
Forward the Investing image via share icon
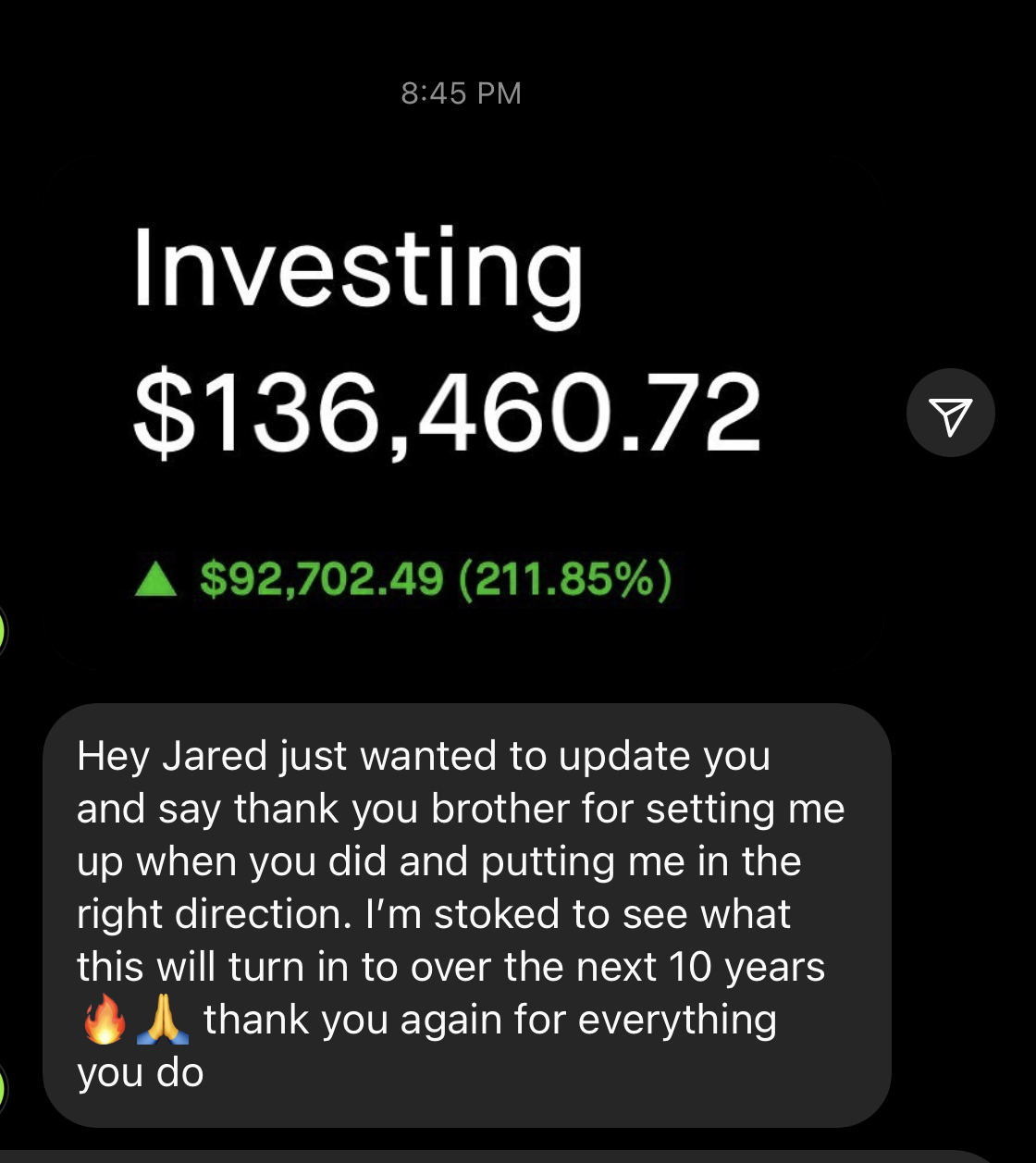(950, 414)
